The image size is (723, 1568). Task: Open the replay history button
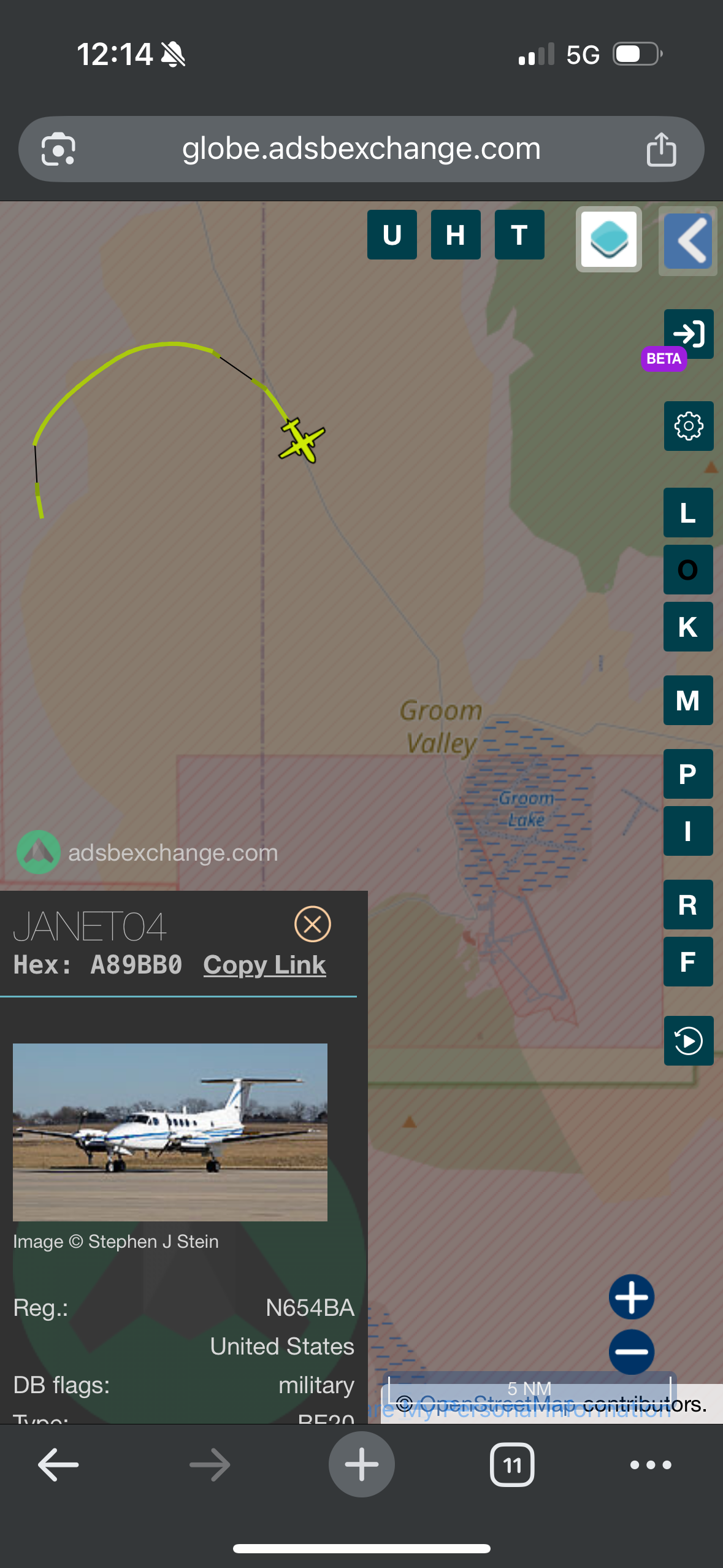point(688,1040)
